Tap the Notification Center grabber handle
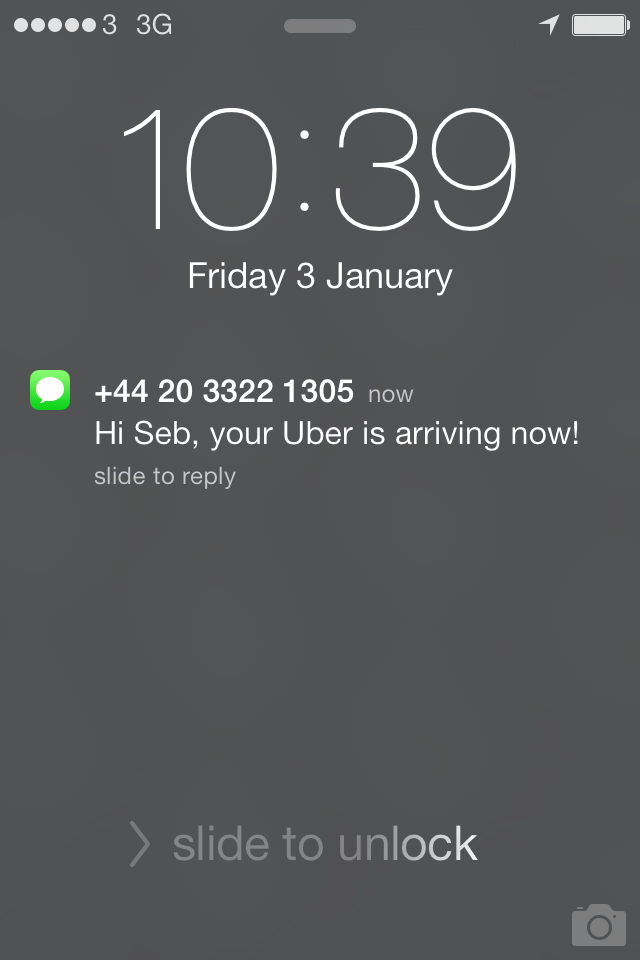 (320, 26)
